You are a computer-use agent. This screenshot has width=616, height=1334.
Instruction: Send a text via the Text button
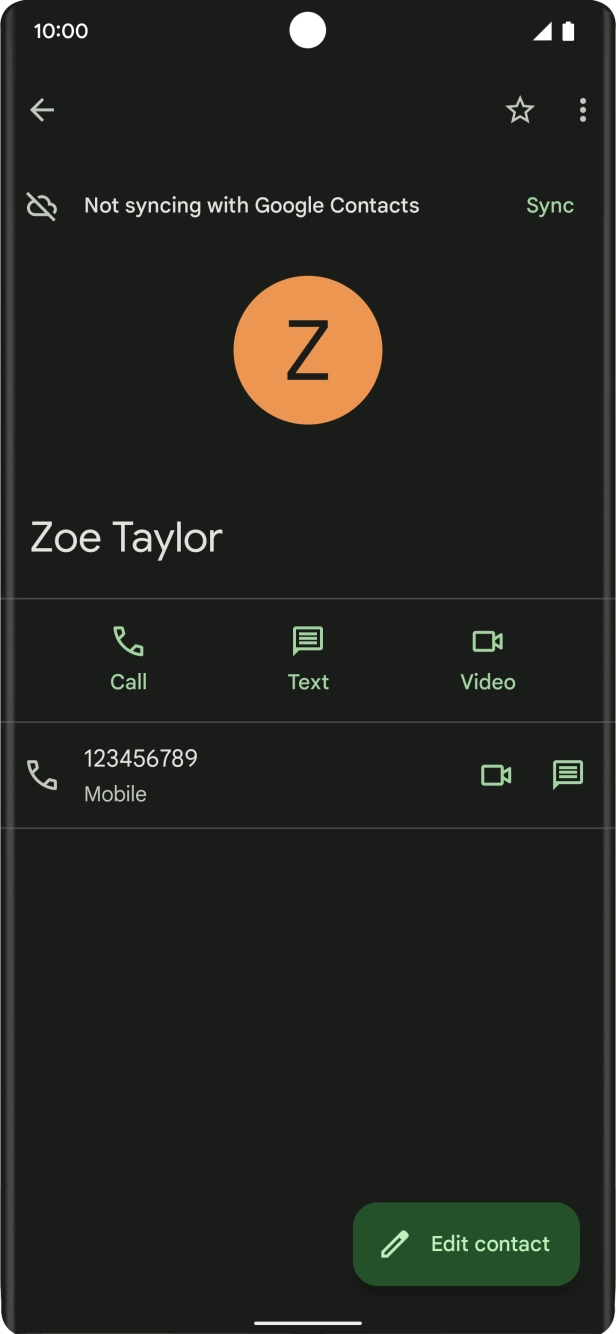coord(308,659)
